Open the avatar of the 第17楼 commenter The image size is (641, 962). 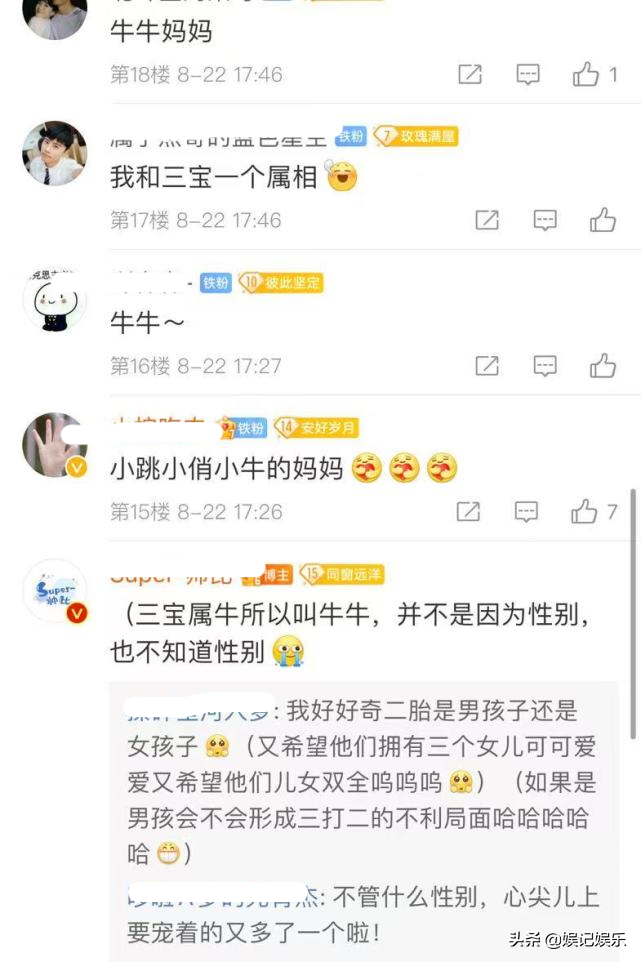pos(54,153)
